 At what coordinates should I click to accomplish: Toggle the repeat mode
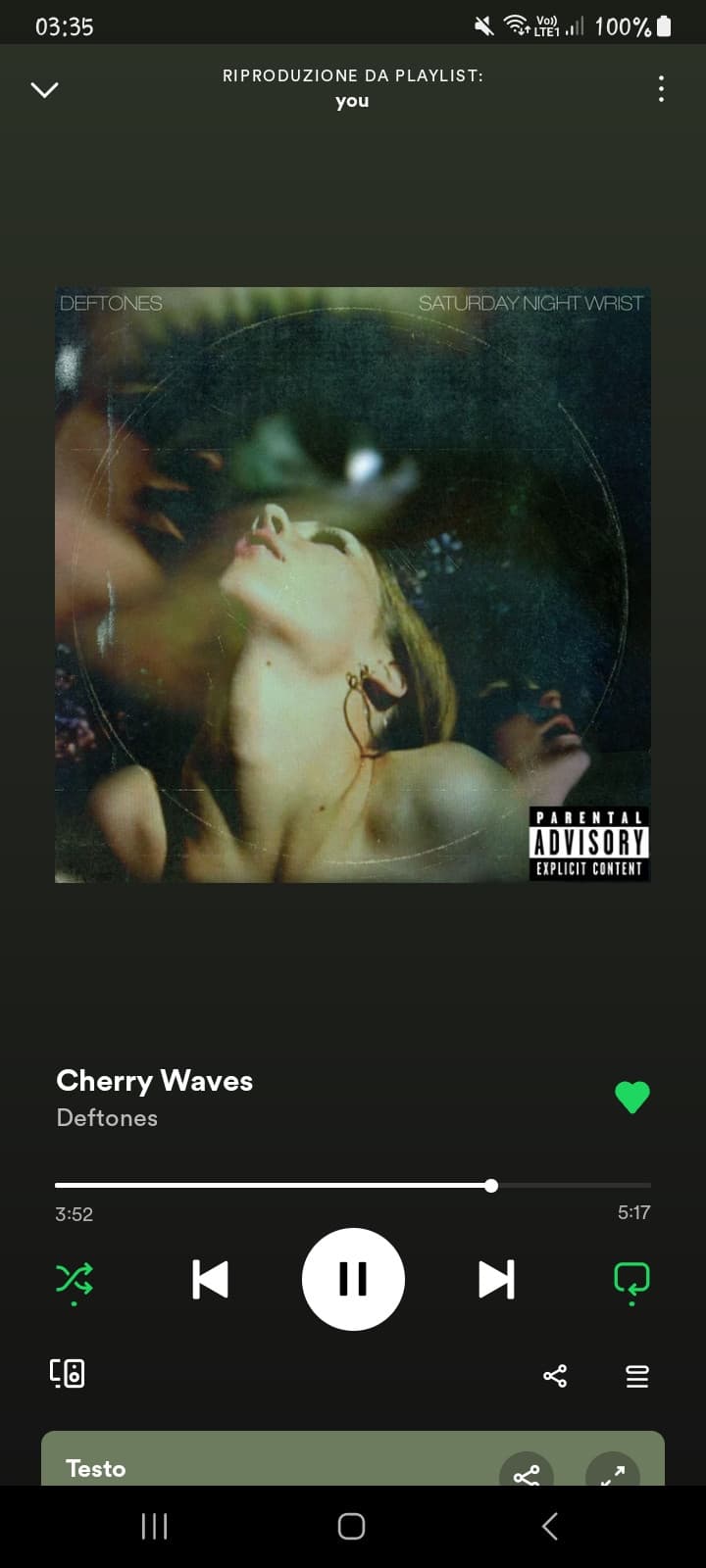tap(631, 1280)
